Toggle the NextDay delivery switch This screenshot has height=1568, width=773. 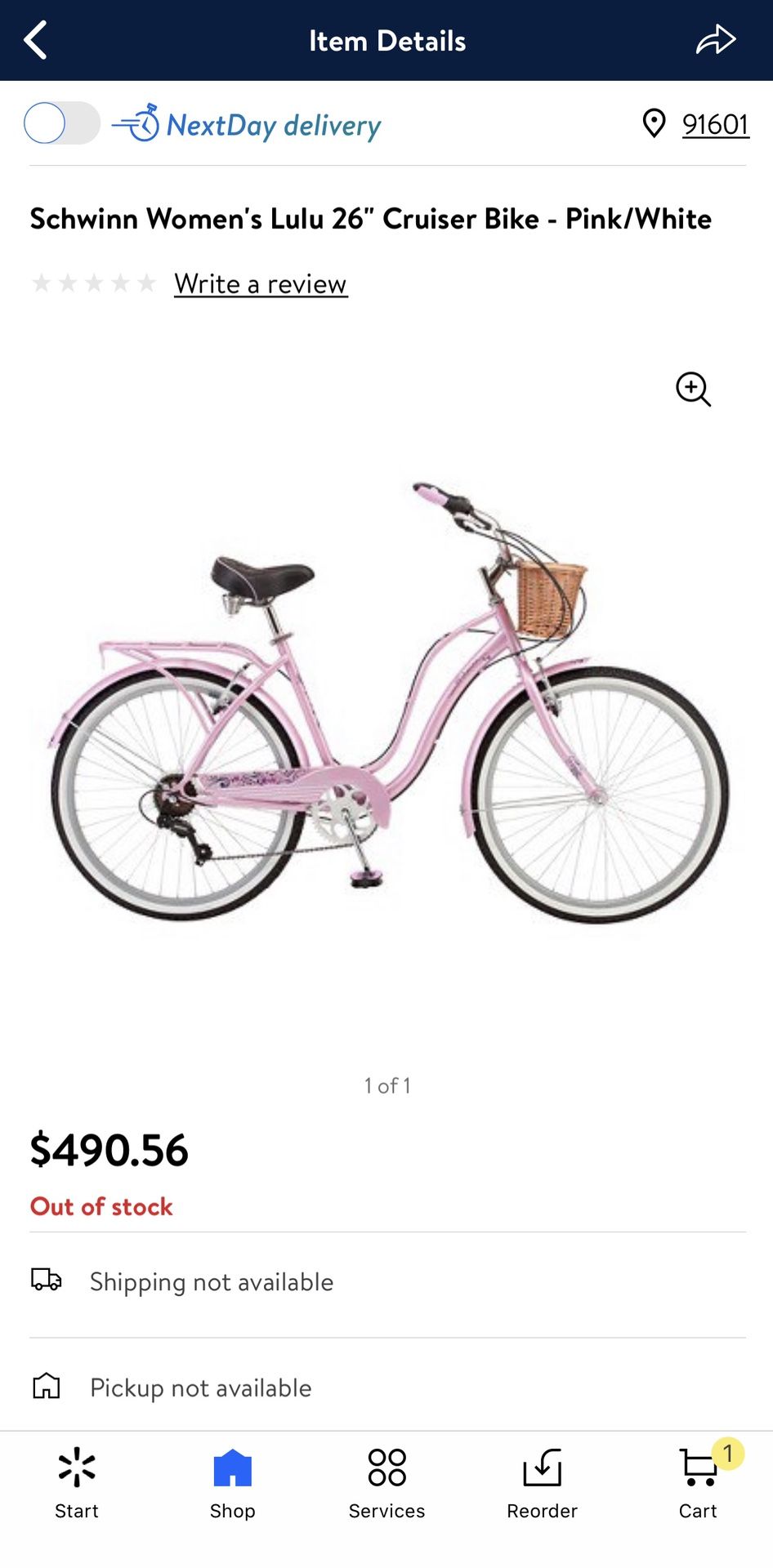click(x=62, y=123)
